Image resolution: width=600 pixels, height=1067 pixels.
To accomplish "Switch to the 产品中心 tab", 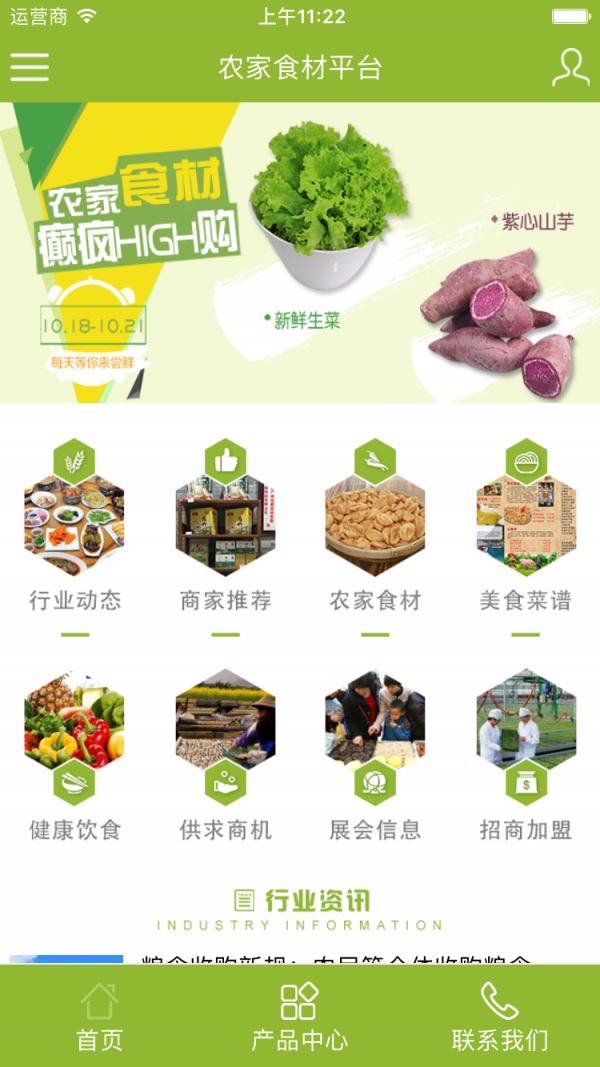I will [x=300, y=1017].
